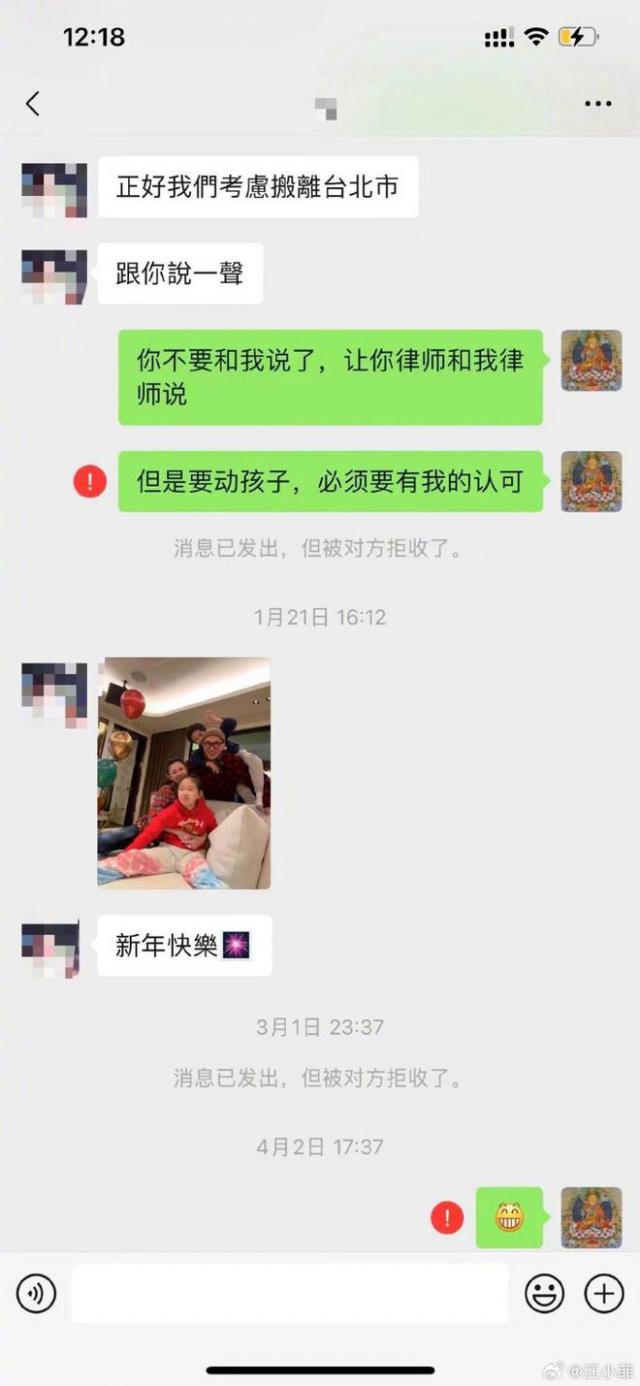
Task: Open the emoji sticker panel
Action: pos(545,1294)
